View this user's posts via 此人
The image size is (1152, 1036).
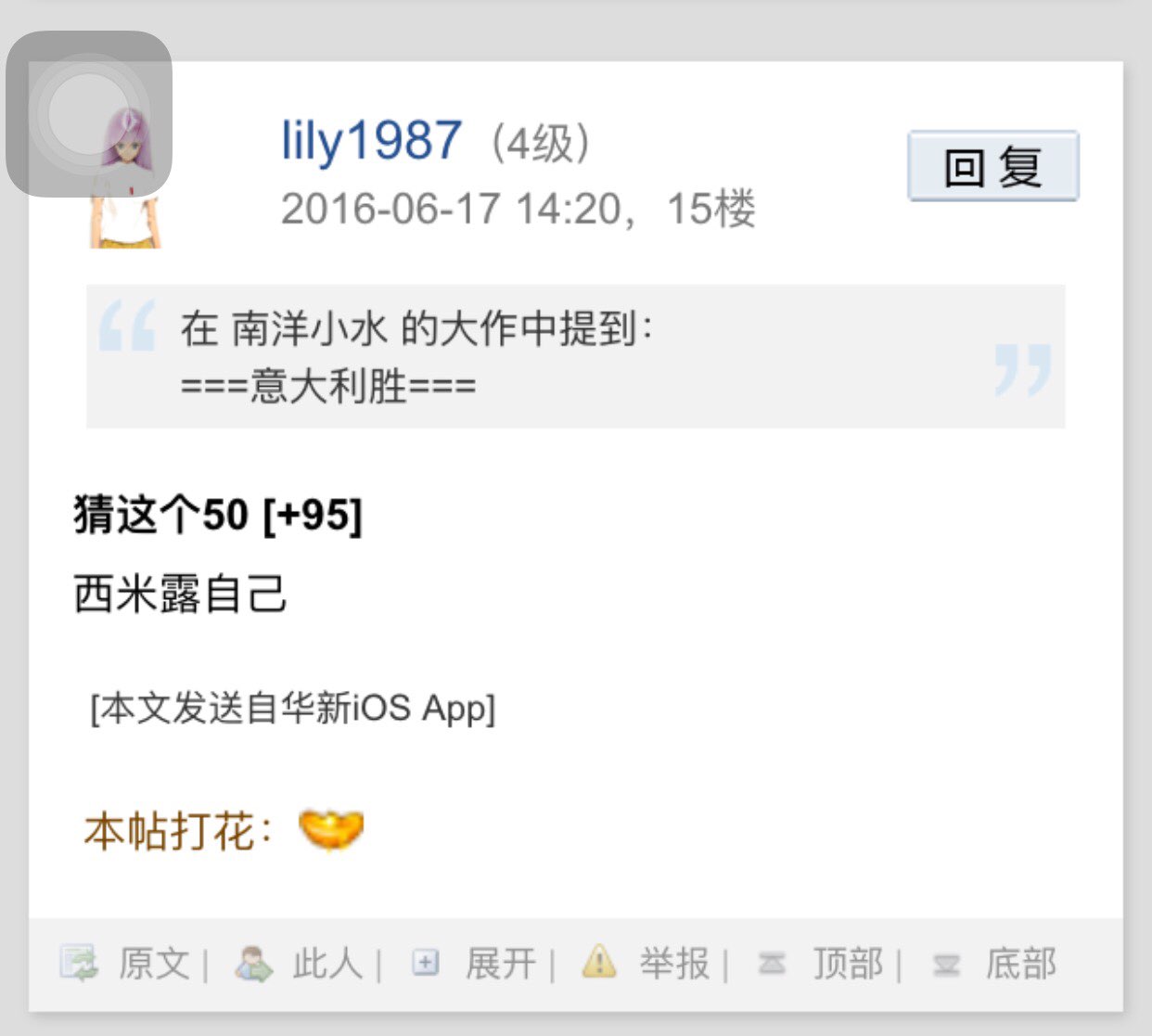click(326, 964)
